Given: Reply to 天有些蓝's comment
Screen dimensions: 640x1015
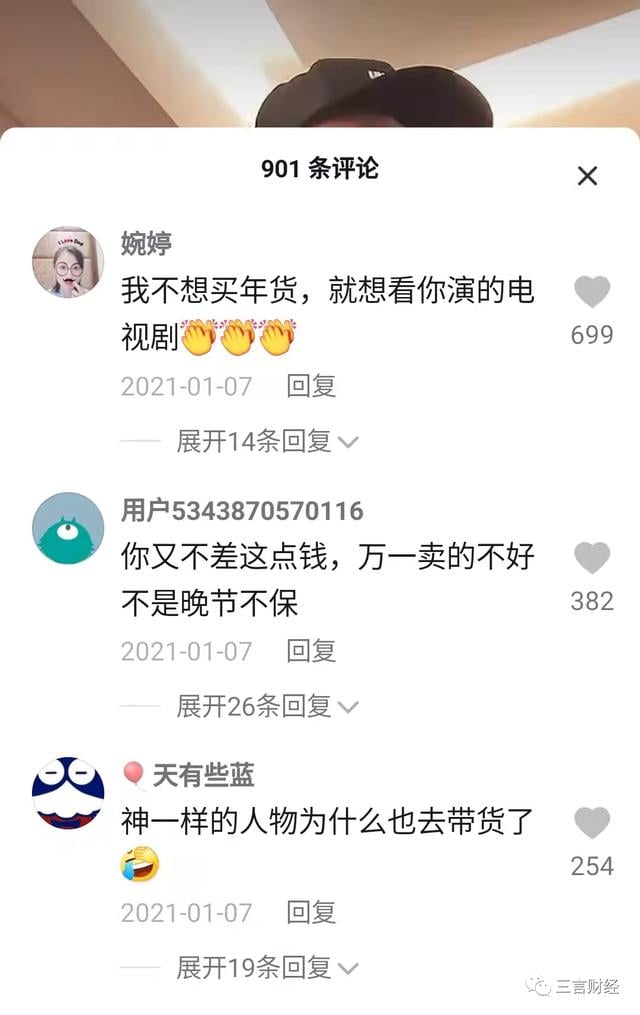Looking at the screenshot, I should [x=311, y=912].
